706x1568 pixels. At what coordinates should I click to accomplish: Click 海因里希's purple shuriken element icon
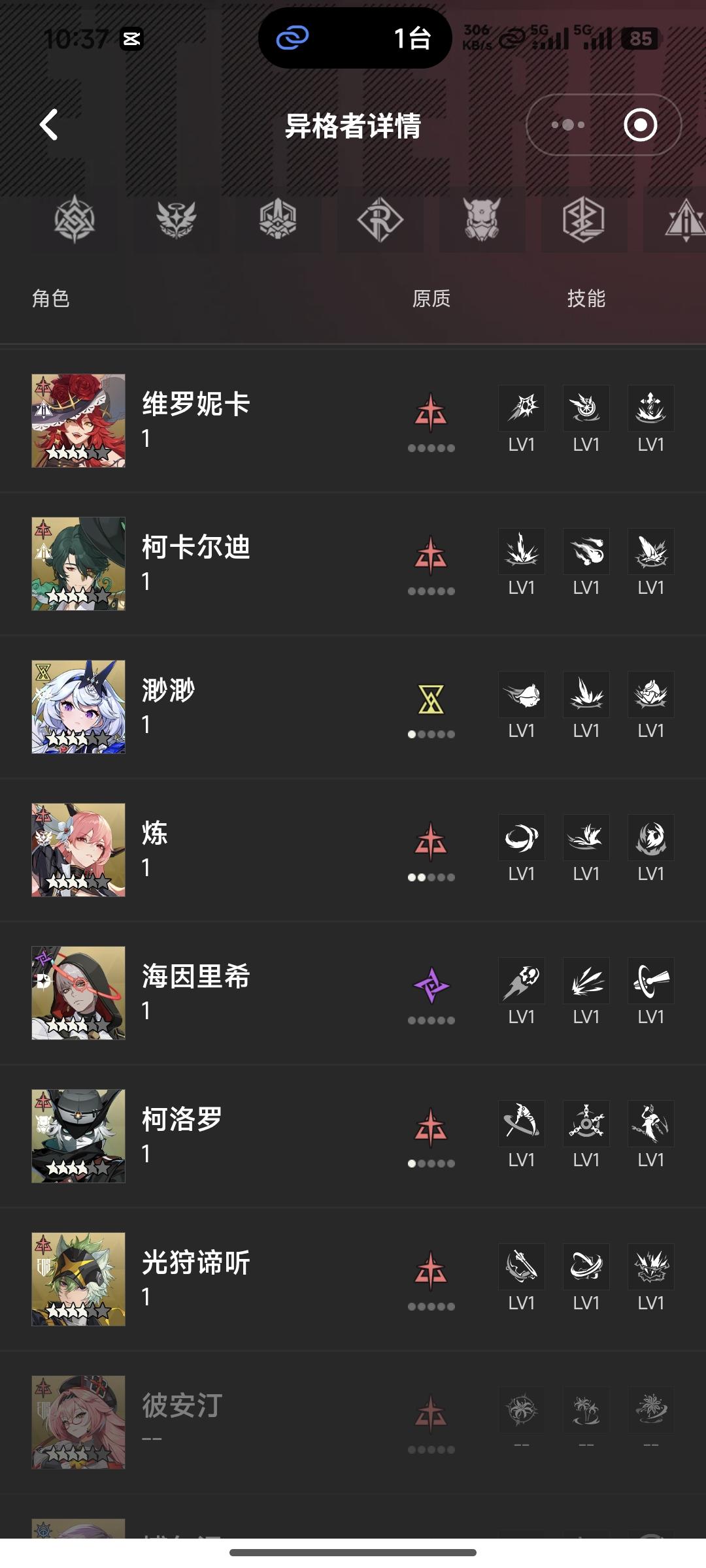click(431, 987)
